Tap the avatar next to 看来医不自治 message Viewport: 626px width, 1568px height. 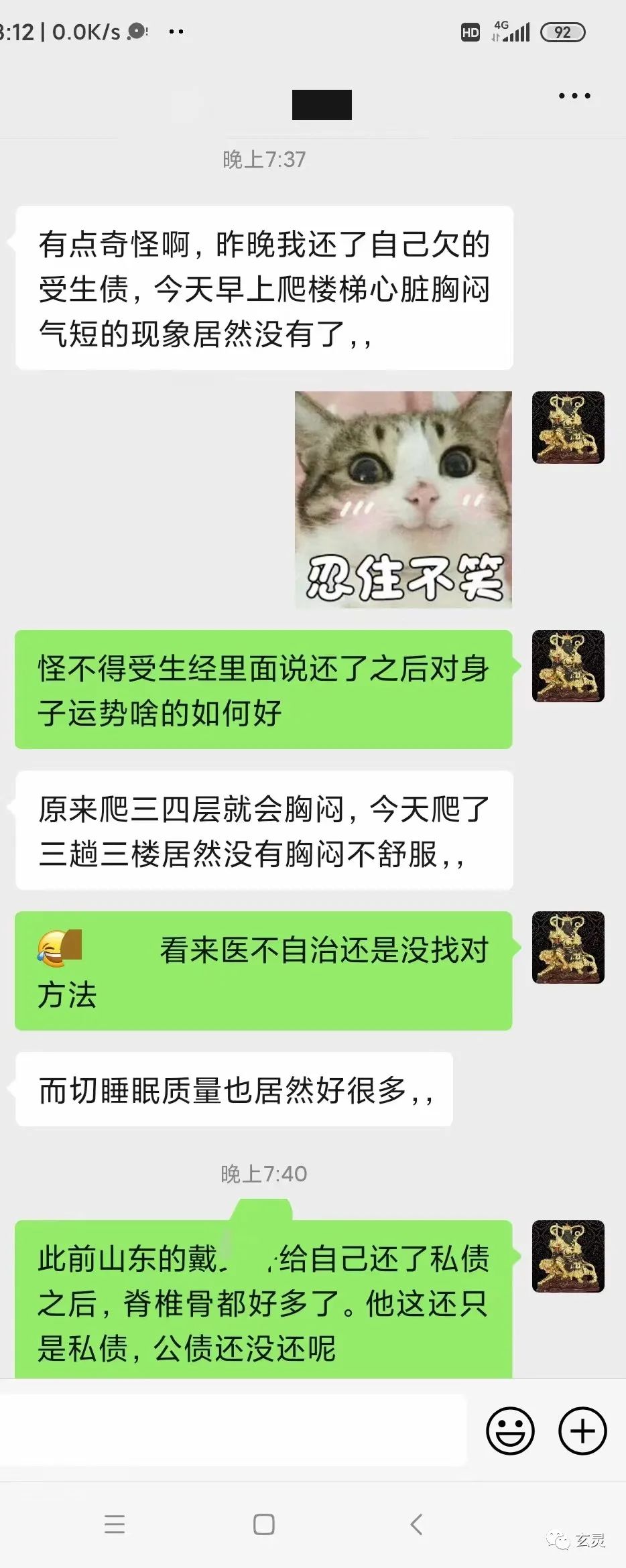point(568,948)
